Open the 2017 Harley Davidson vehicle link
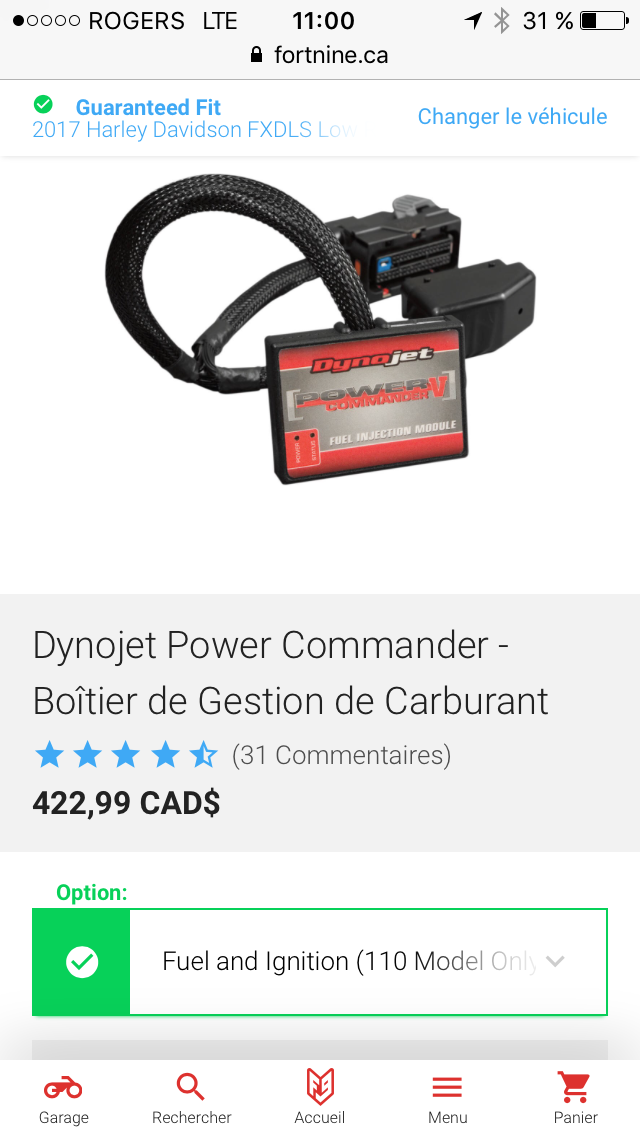 click(x=193, y=131)
